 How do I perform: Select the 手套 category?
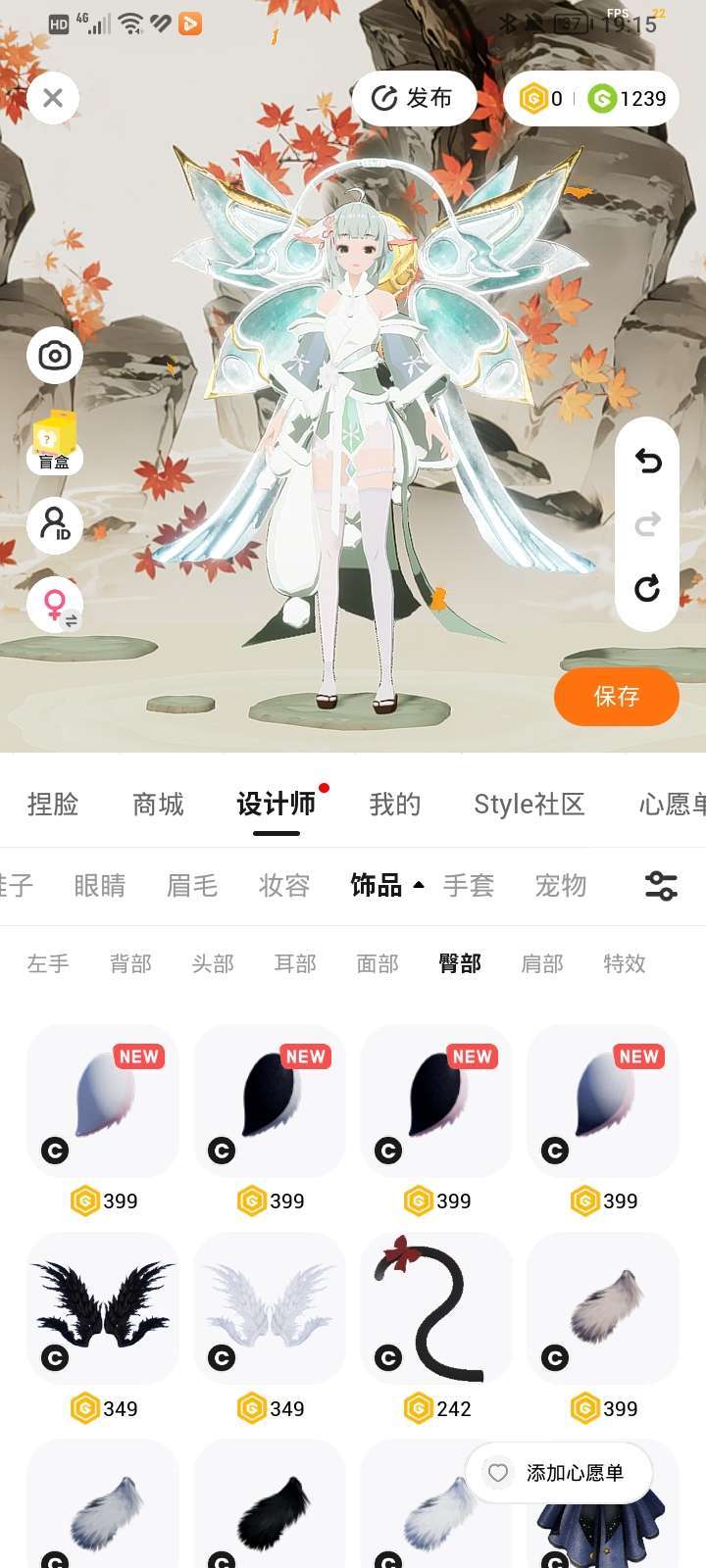(x=468, y=886)
